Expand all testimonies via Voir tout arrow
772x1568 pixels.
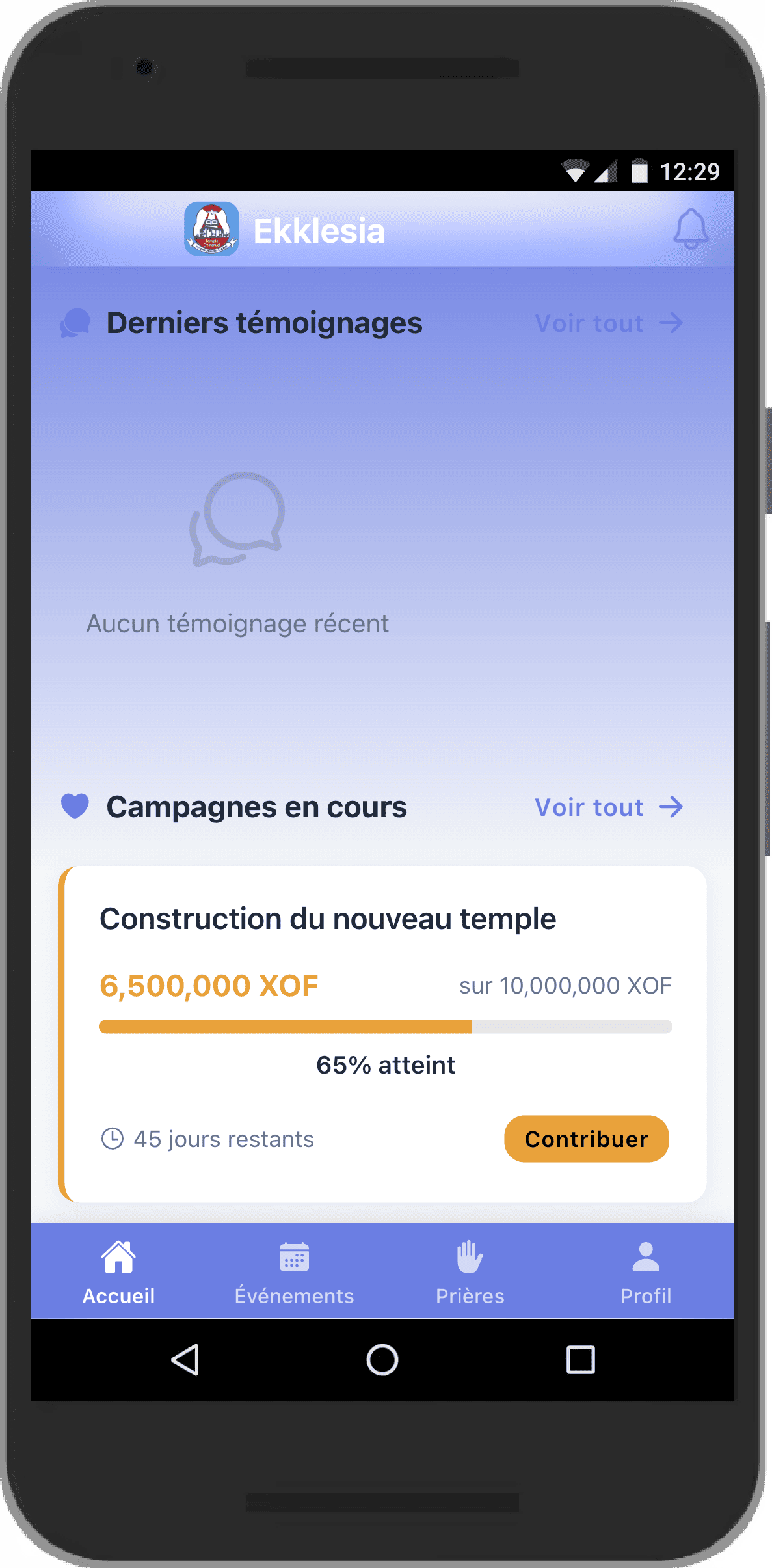coord(608,323)
